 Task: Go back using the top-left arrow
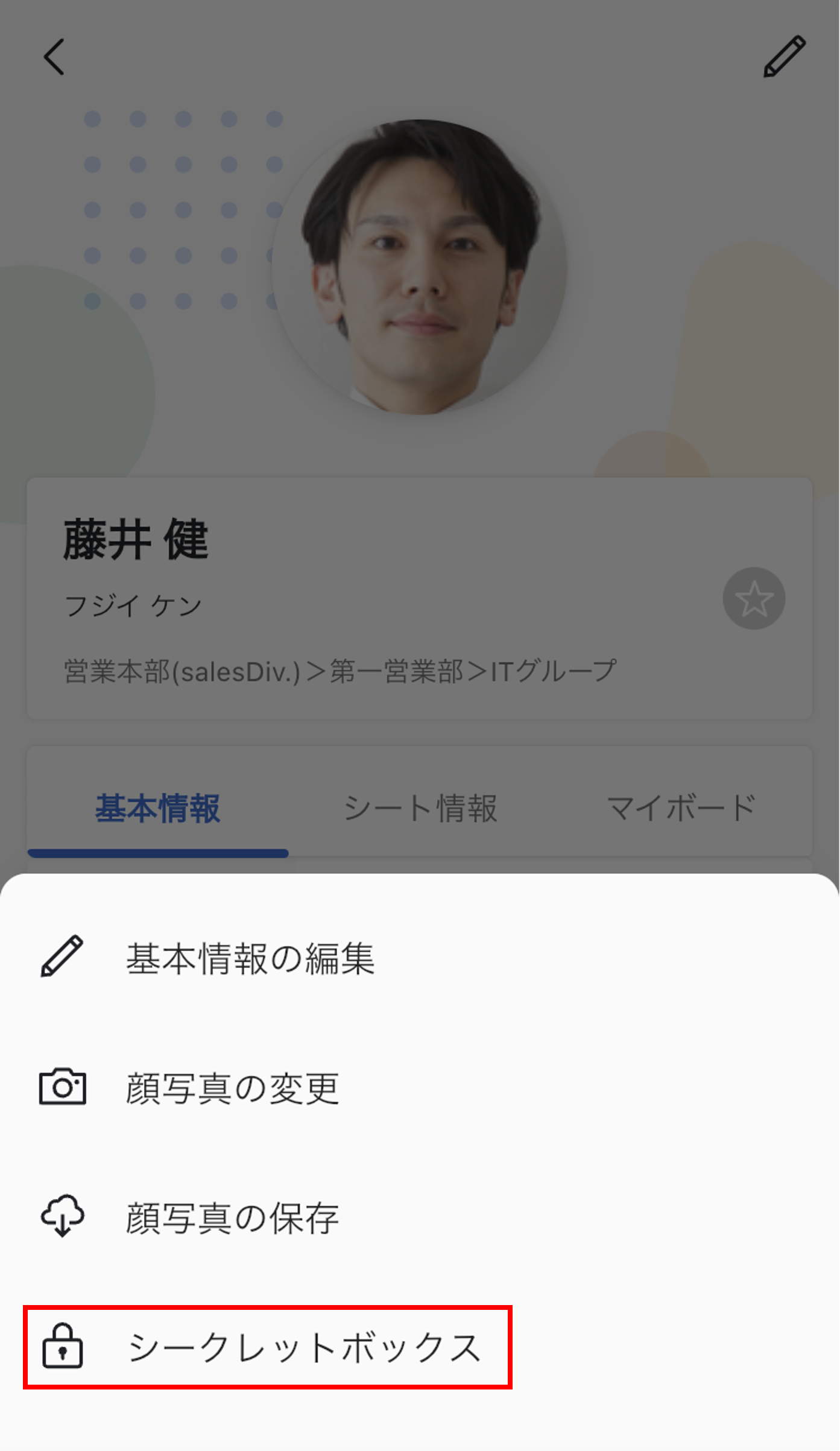click(x=54, y=57)
